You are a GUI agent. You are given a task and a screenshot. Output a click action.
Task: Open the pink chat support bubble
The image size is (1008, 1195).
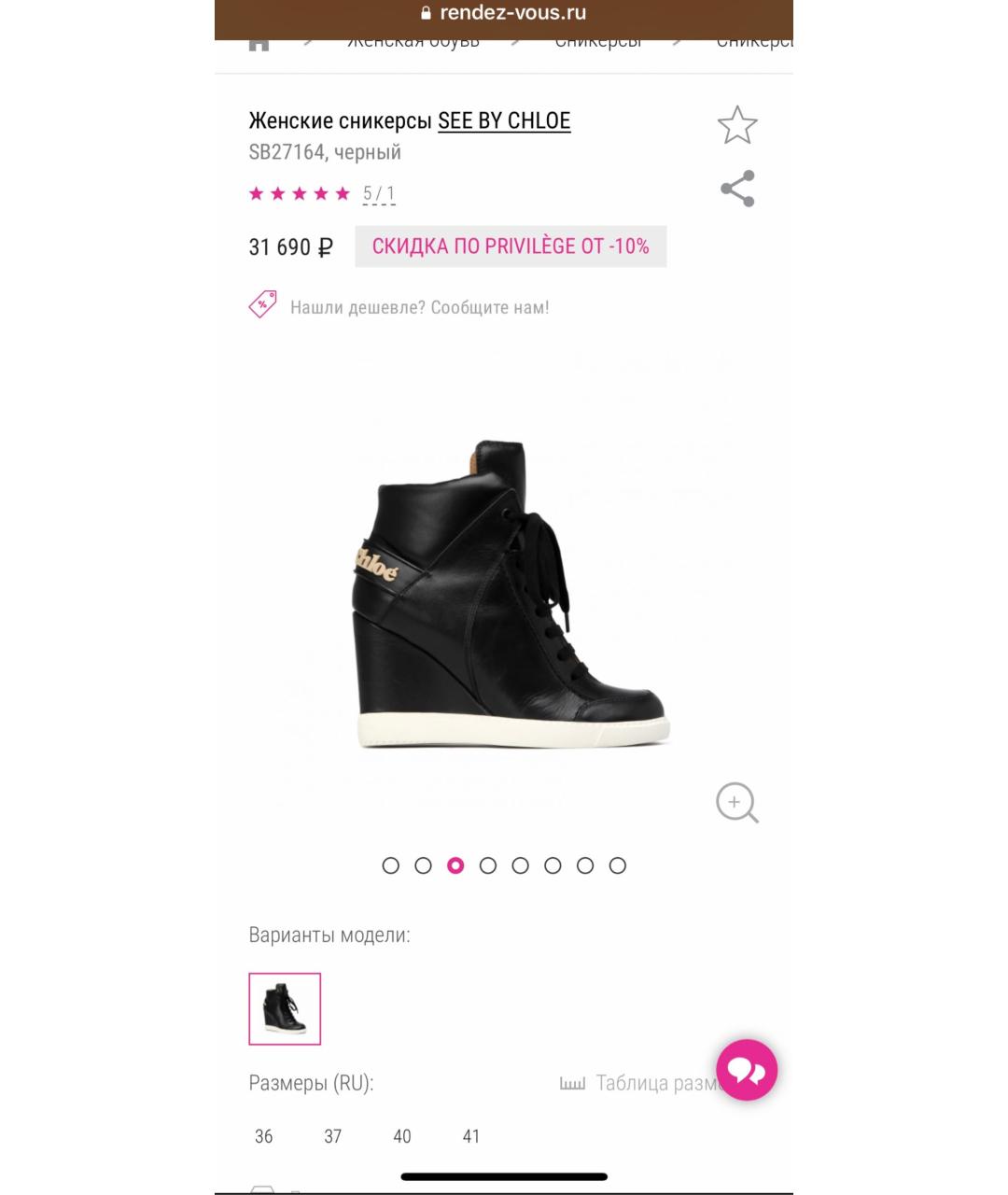(x=747, y=1070)
